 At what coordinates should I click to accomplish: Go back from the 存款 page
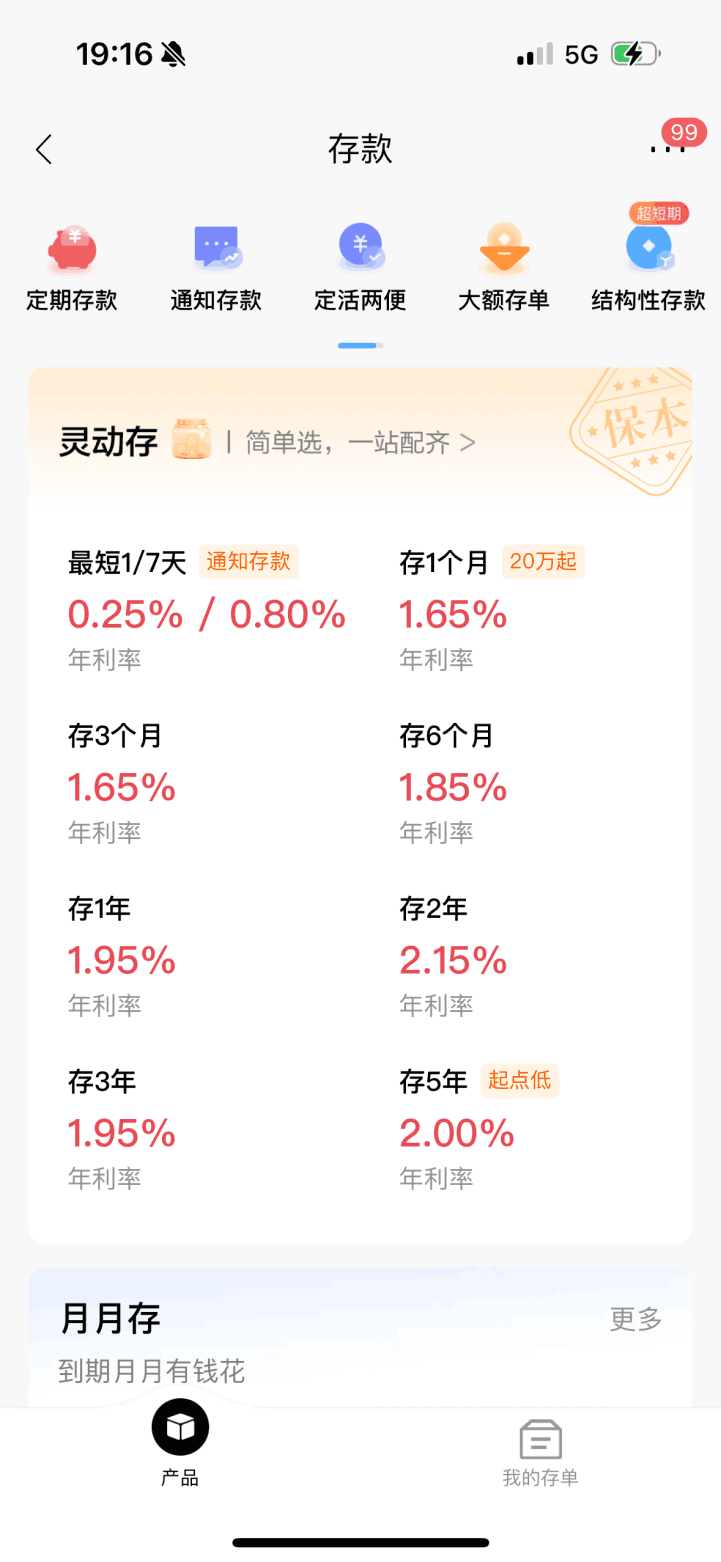tap(44, 150)
